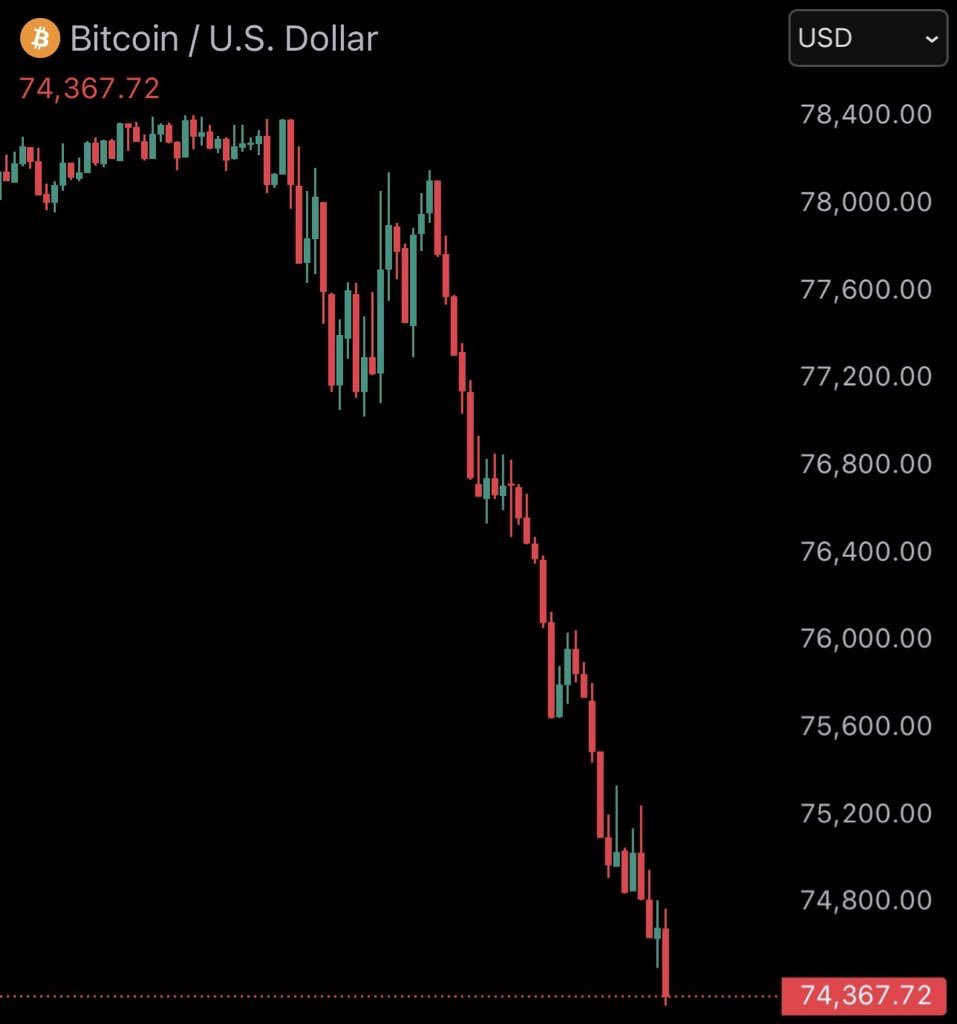Open the Bitcoin / U.S. Dollar symbol title
Image resolution: width=957 pixels, height=1024 pixels.
click(x=223, y=39)
